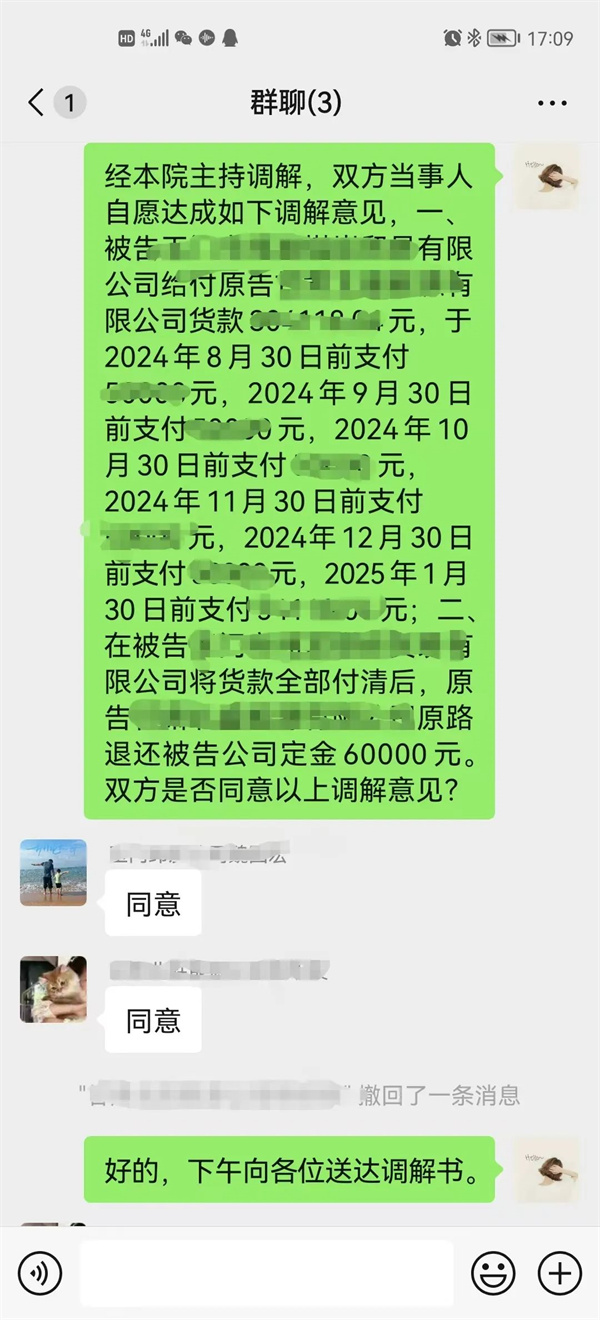
Task: Tap the message text field
Action: click(266, 1273)
